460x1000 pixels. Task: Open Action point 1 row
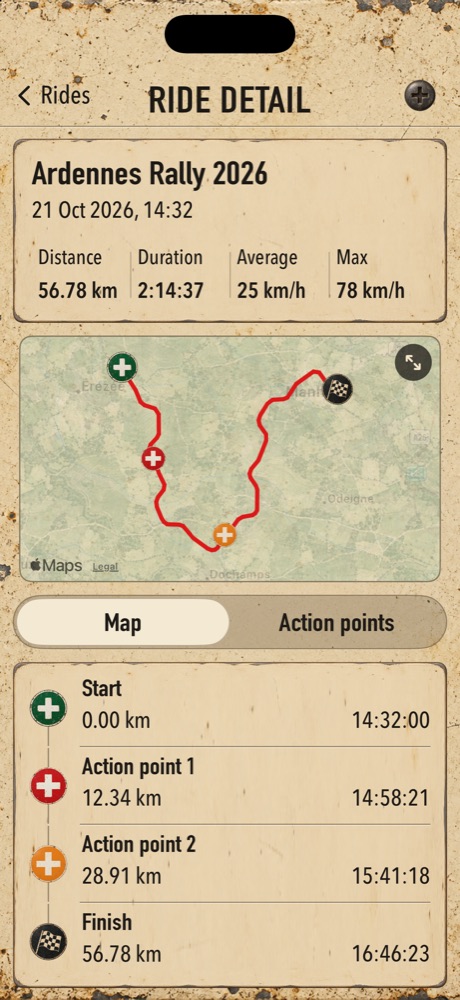(230, 784)
